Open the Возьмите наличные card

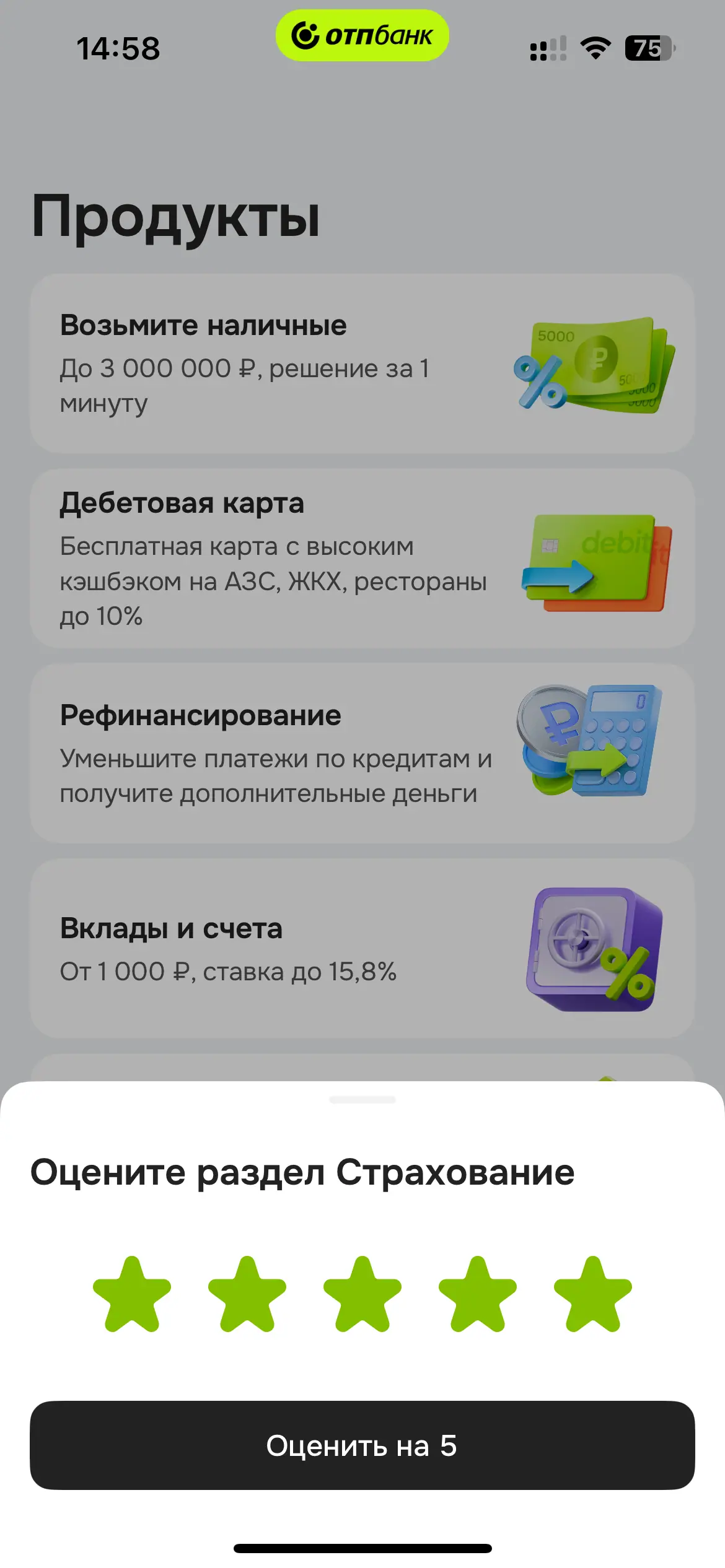[362, 364]
